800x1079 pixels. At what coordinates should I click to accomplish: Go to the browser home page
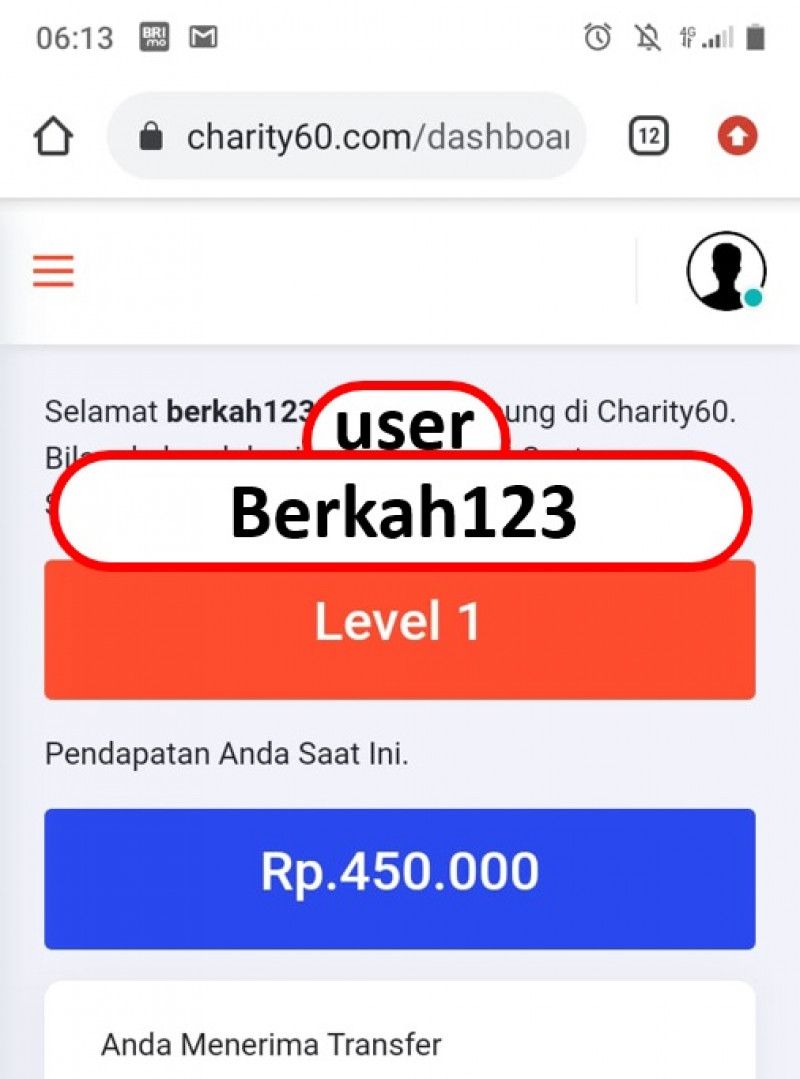pos(54,137)
